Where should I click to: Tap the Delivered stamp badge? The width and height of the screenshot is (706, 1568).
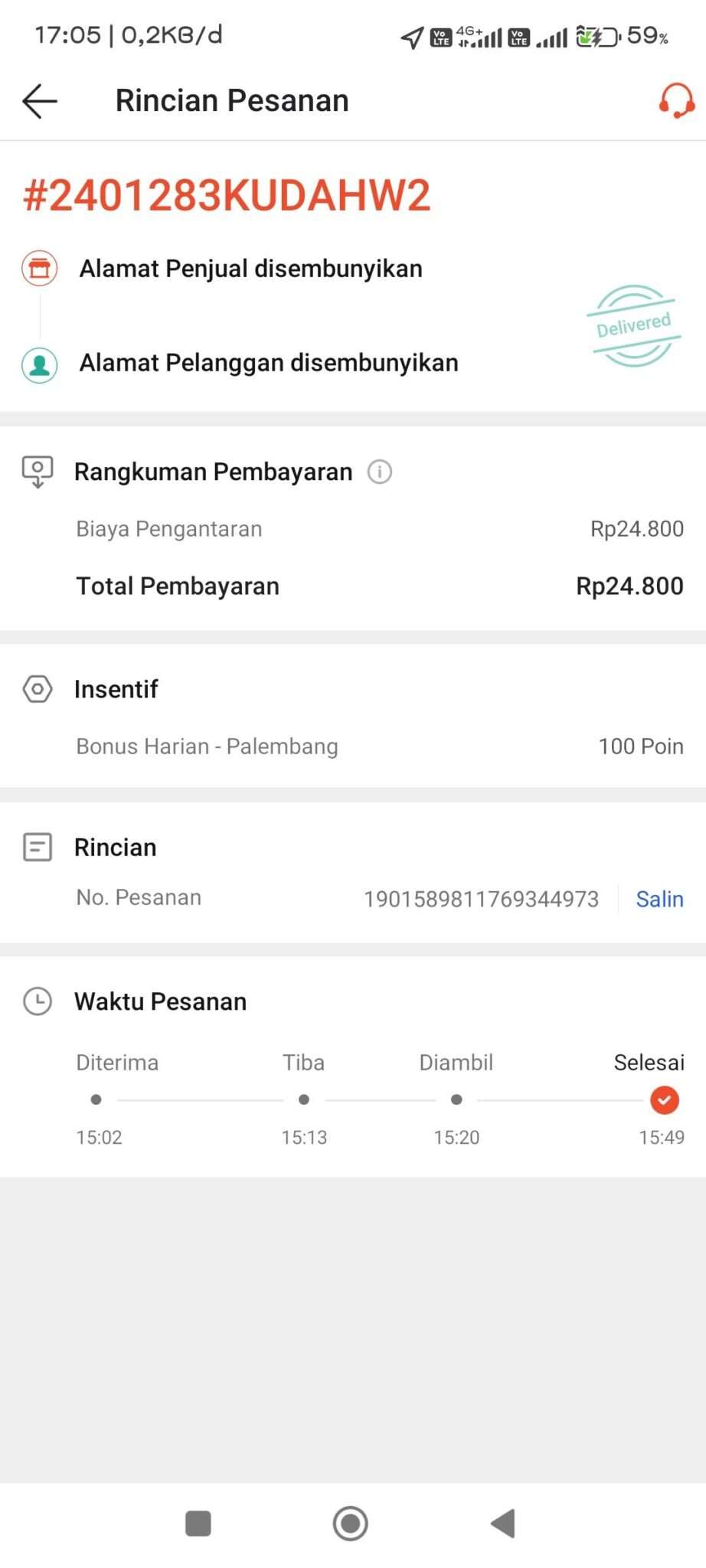click(x=632, y=325)
